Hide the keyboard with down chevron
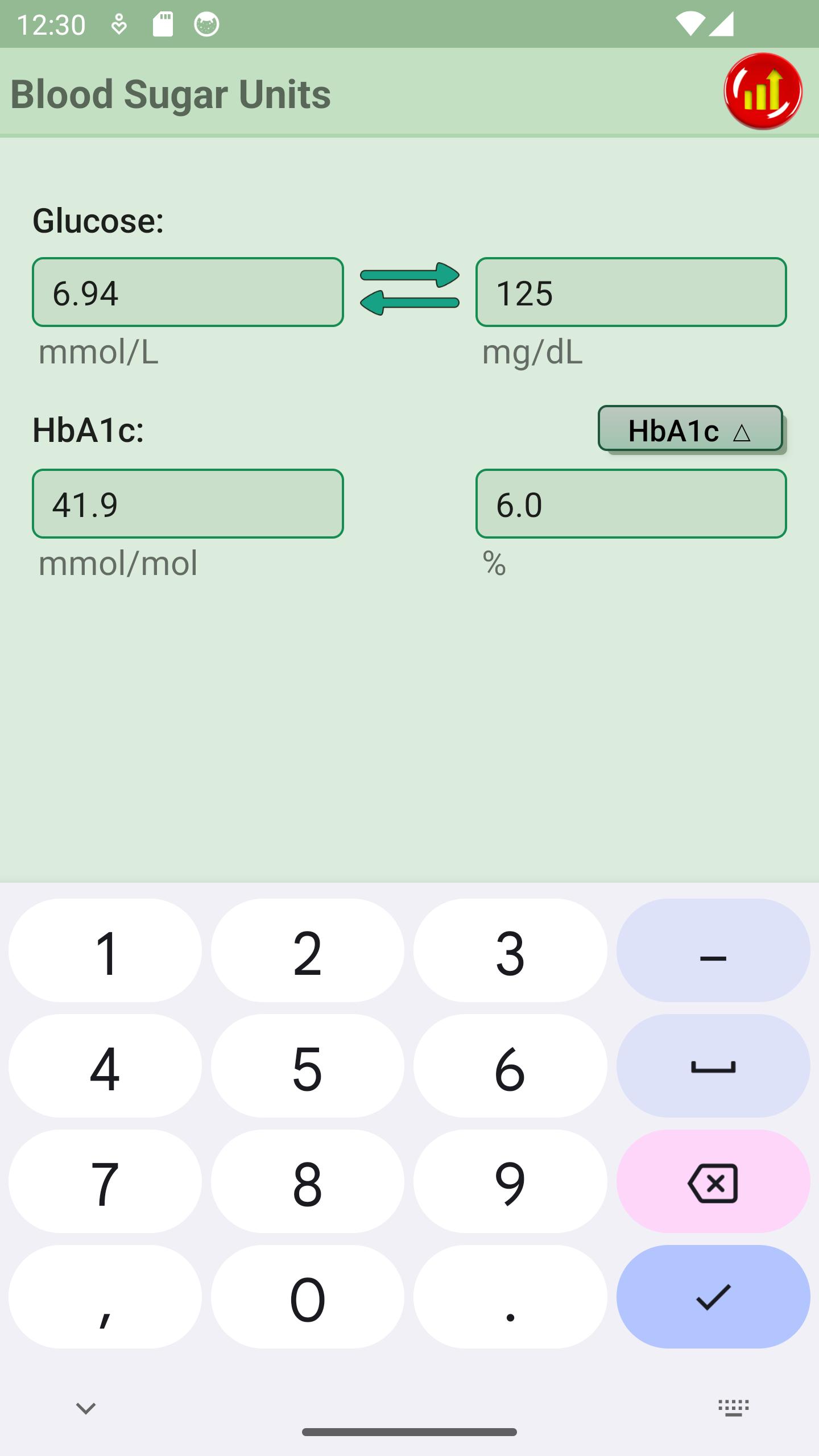This screenshot has height=1456, width=819. [x=86, y=1408]
